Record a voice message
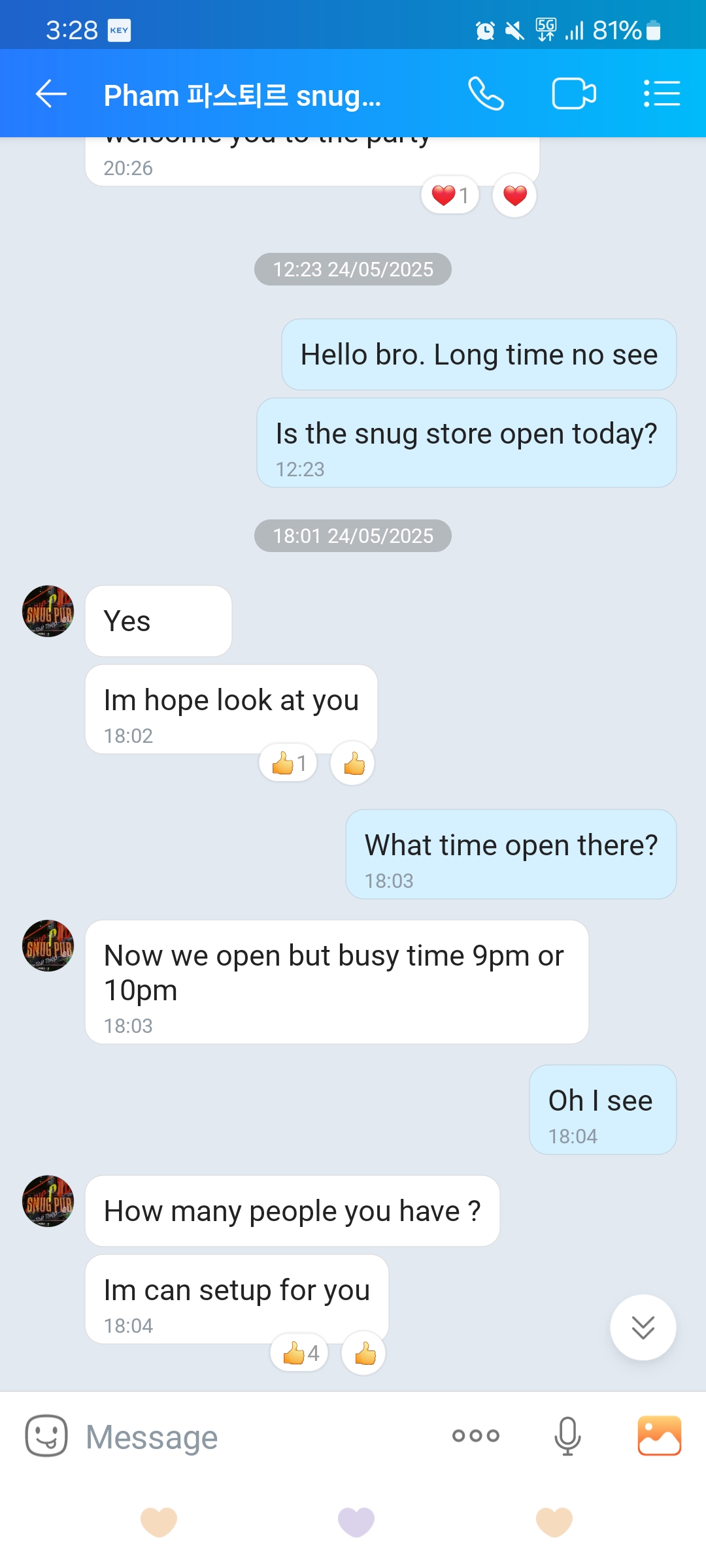Viewport: 706px width, 1568px height. pos(567,1436)
